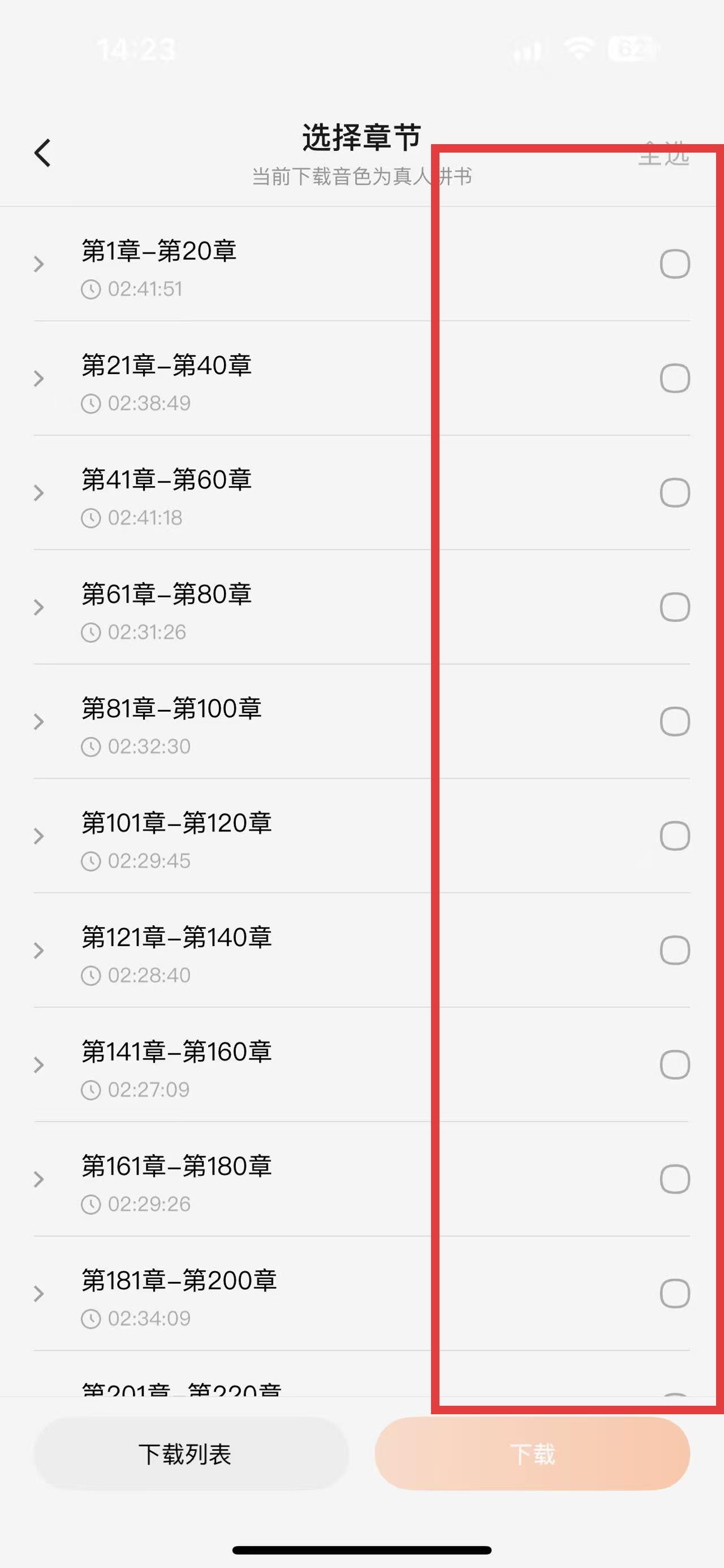The height and width of the screenshot is (1568, 724).
Task: Check the 第21章–第40章 box
Action: [675, 379]
